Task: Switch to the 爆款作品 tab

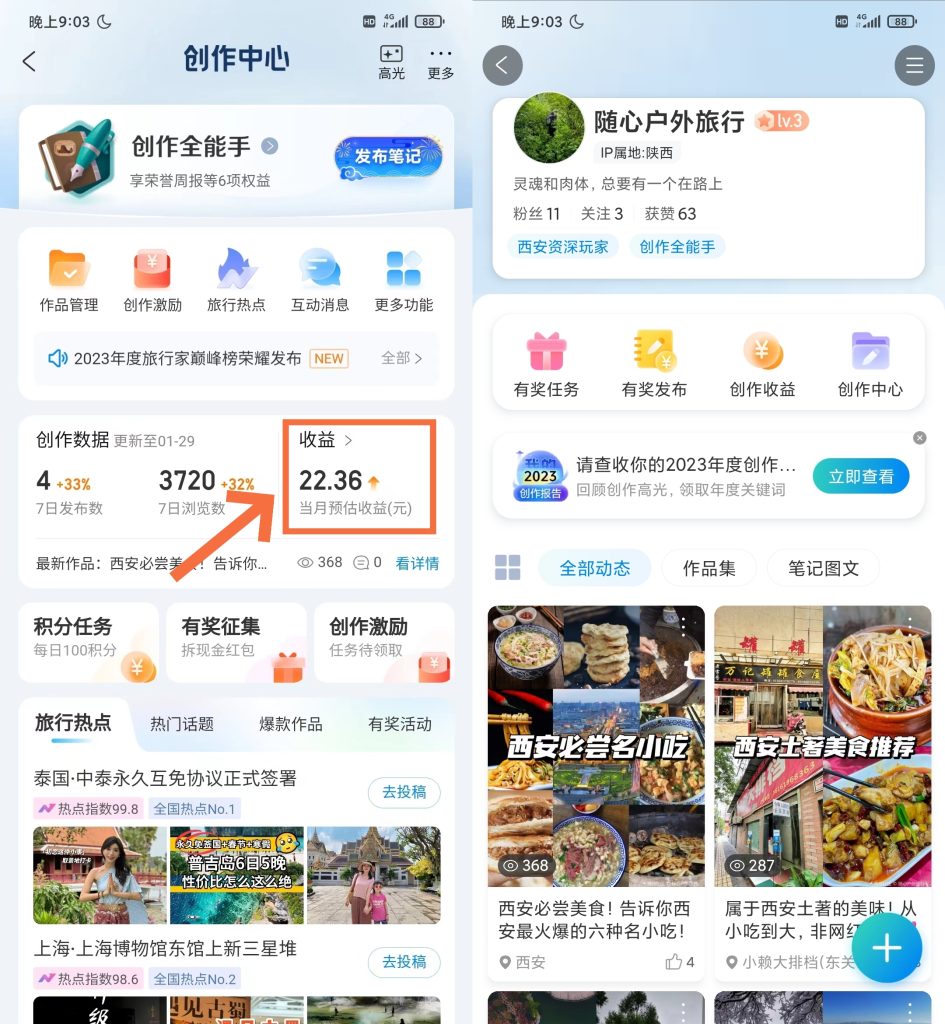Action: tap(291, 724)
